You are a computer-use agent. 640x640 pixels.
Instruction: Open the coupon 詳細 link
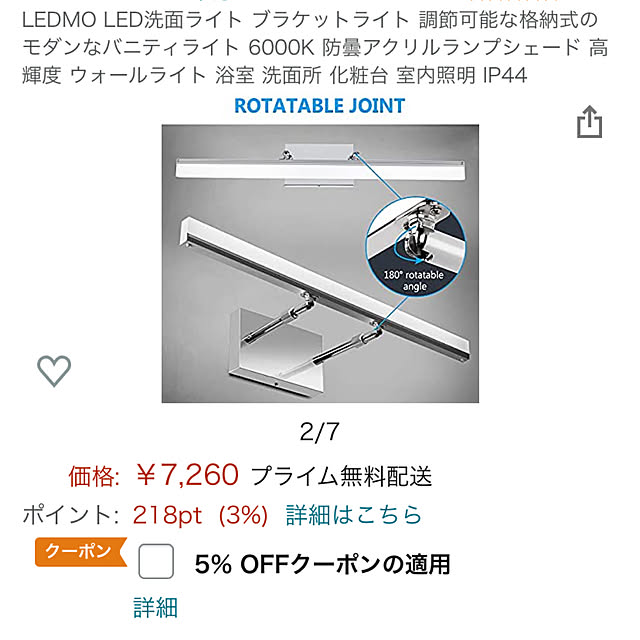pos(155,607)
